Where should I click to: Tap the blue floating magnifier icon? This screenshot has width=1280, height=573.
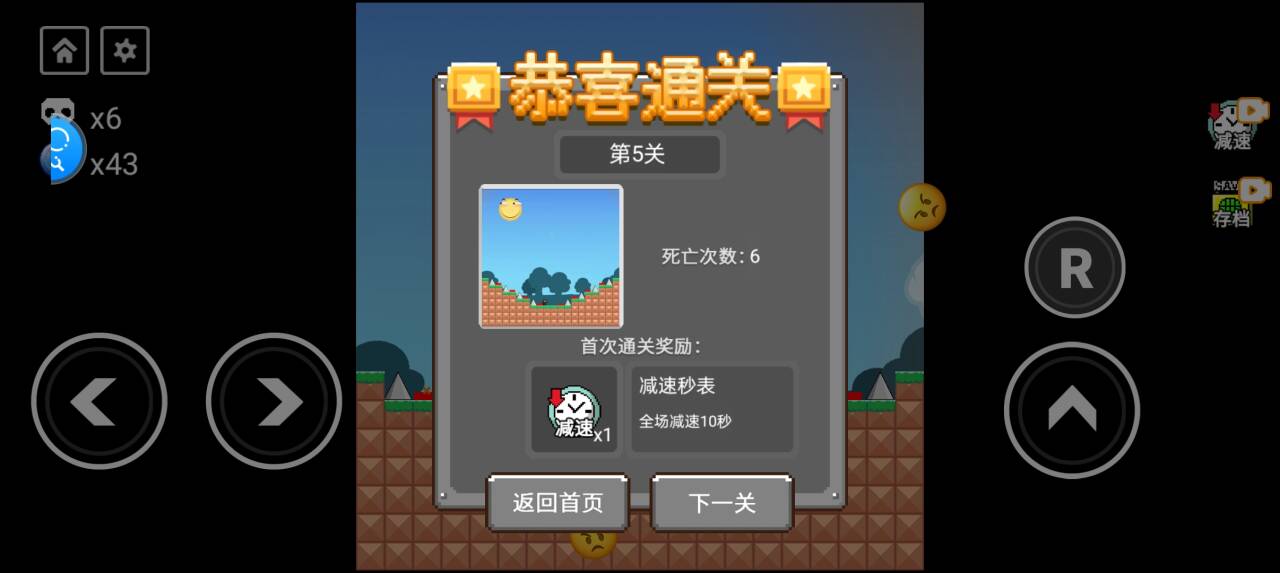coord(62,150)
